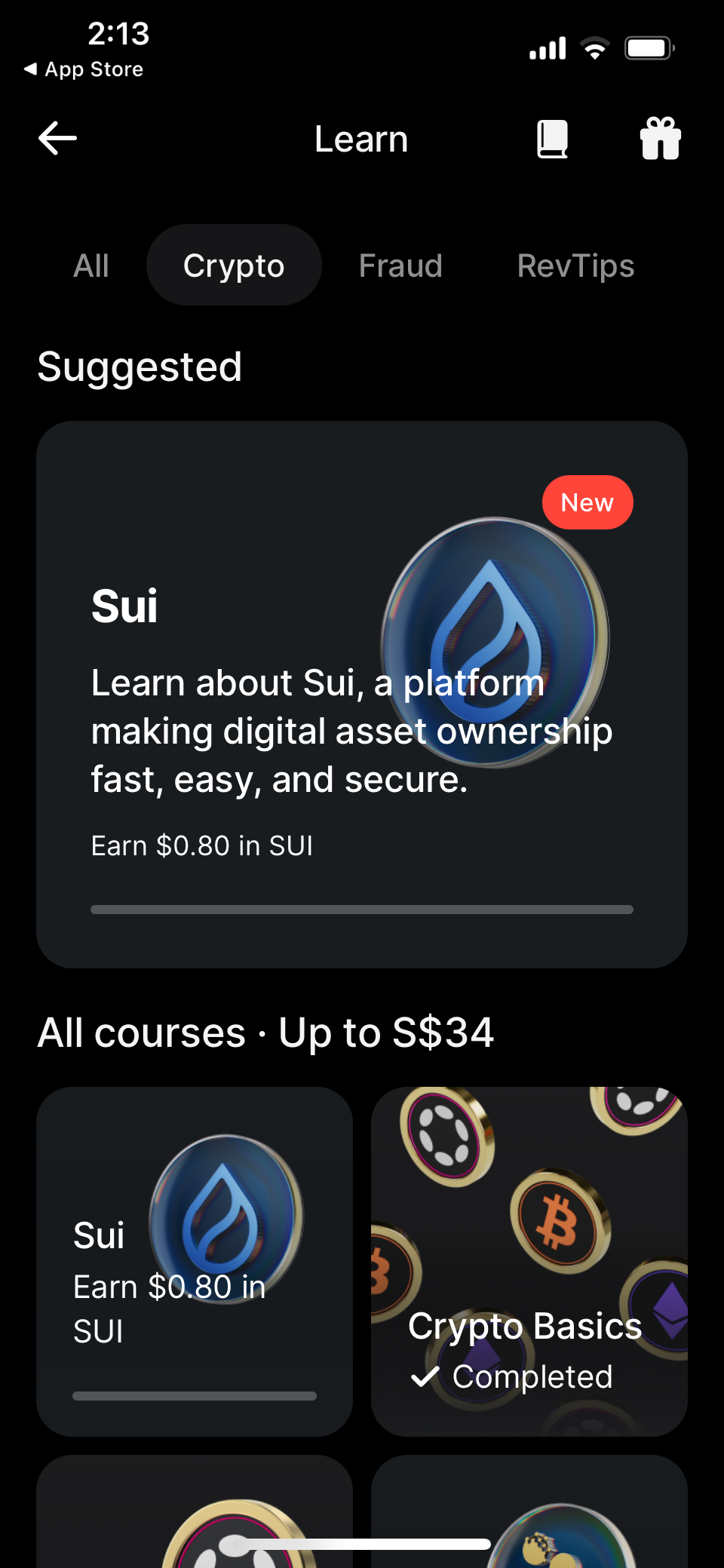Open the Sui course in All courses
This screenshot has width=724, height=1568.
[195, 1261]
